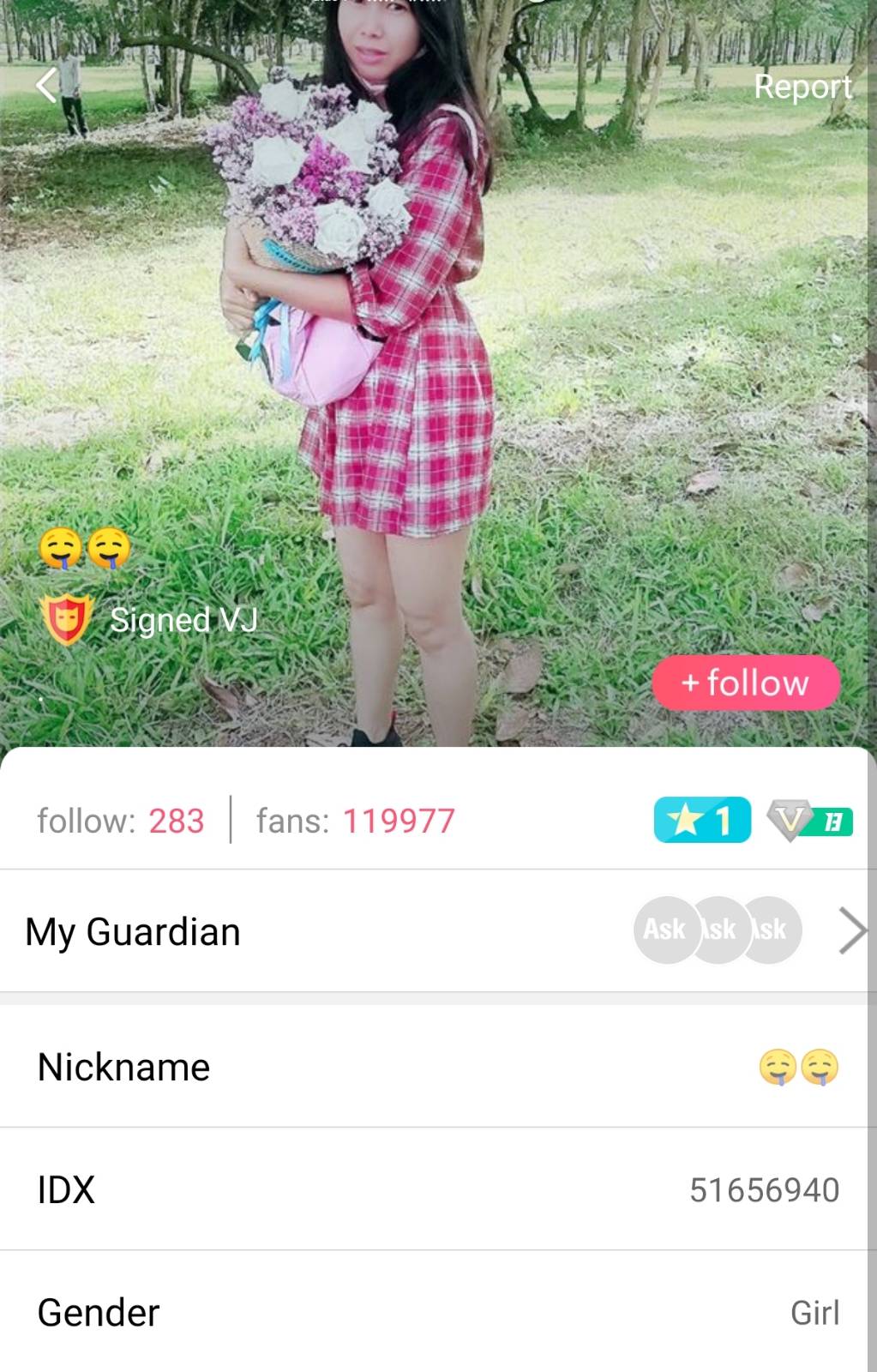Follow this Signed VJ
877x1372 pixels.
745,683
